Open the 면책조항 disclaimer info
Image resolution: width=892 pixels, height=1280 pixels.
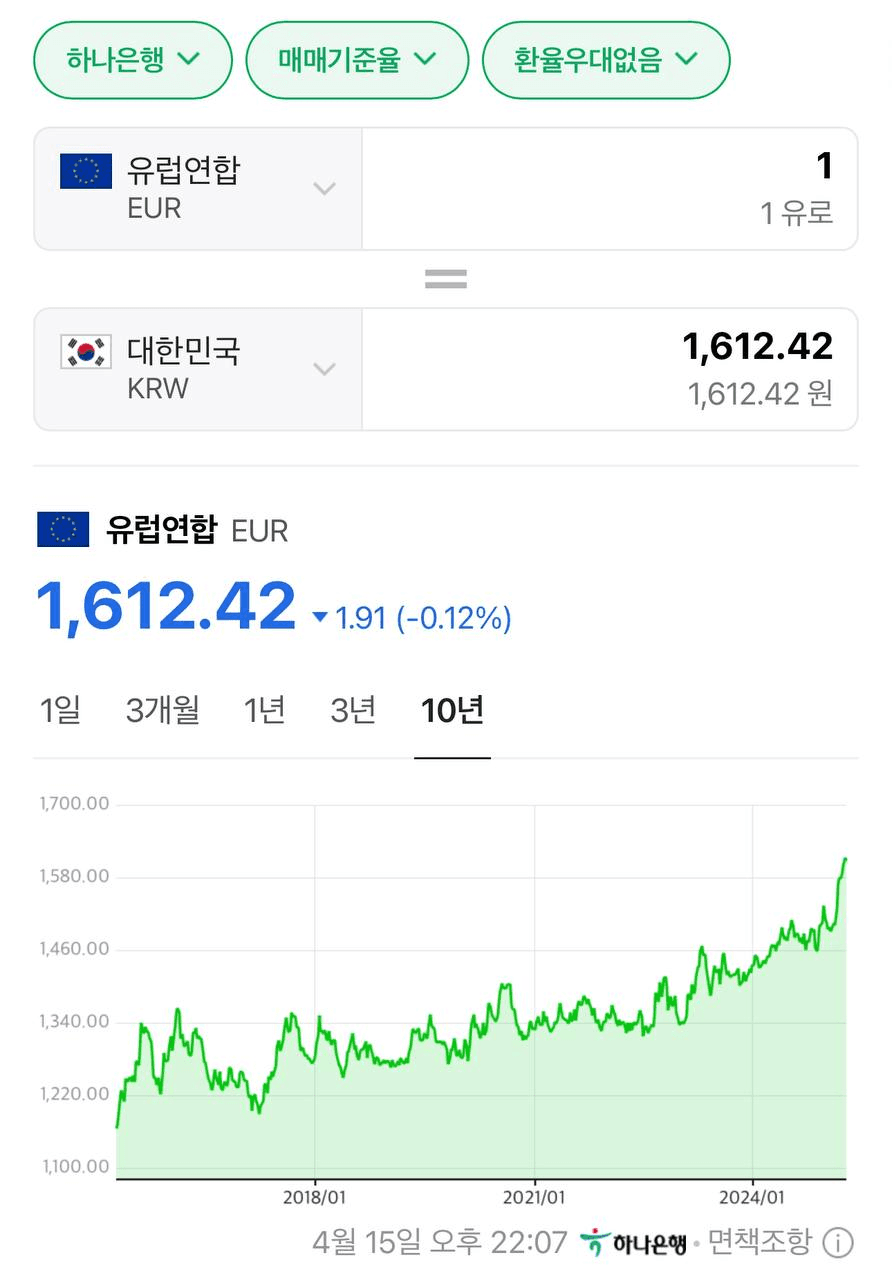[838, 1243]
